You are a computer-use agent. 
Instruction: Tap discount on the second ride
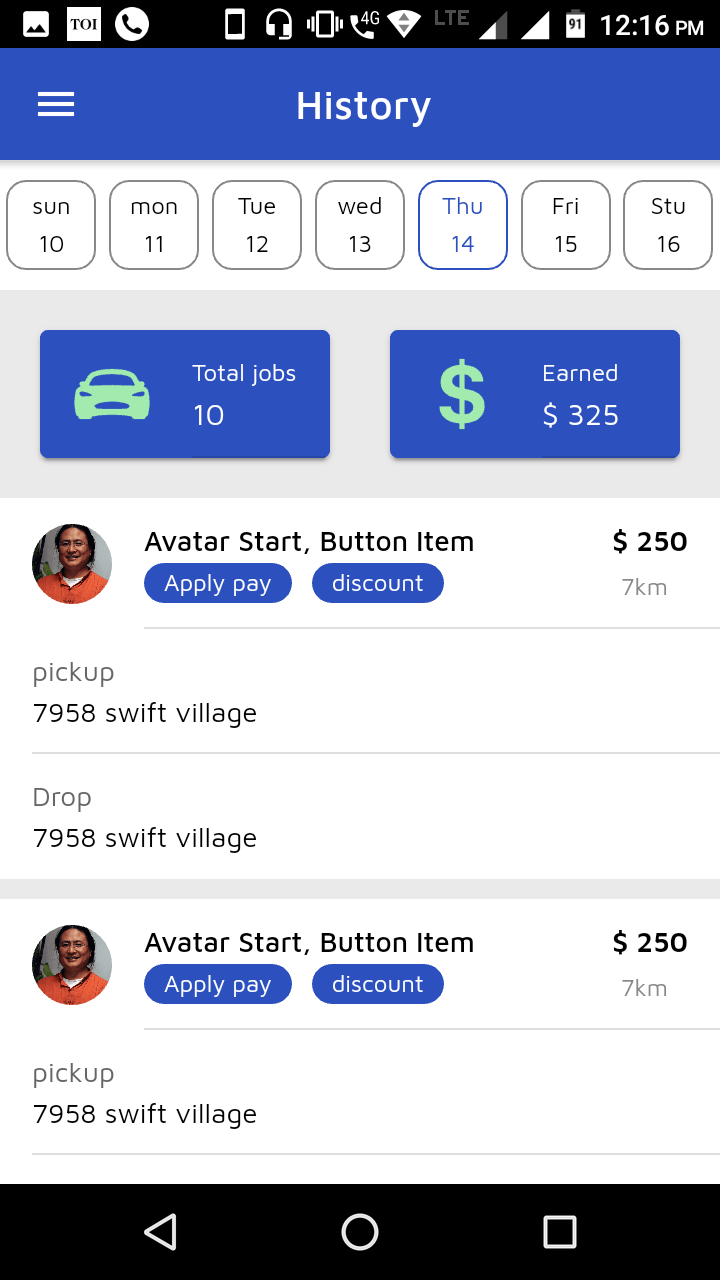378,985
